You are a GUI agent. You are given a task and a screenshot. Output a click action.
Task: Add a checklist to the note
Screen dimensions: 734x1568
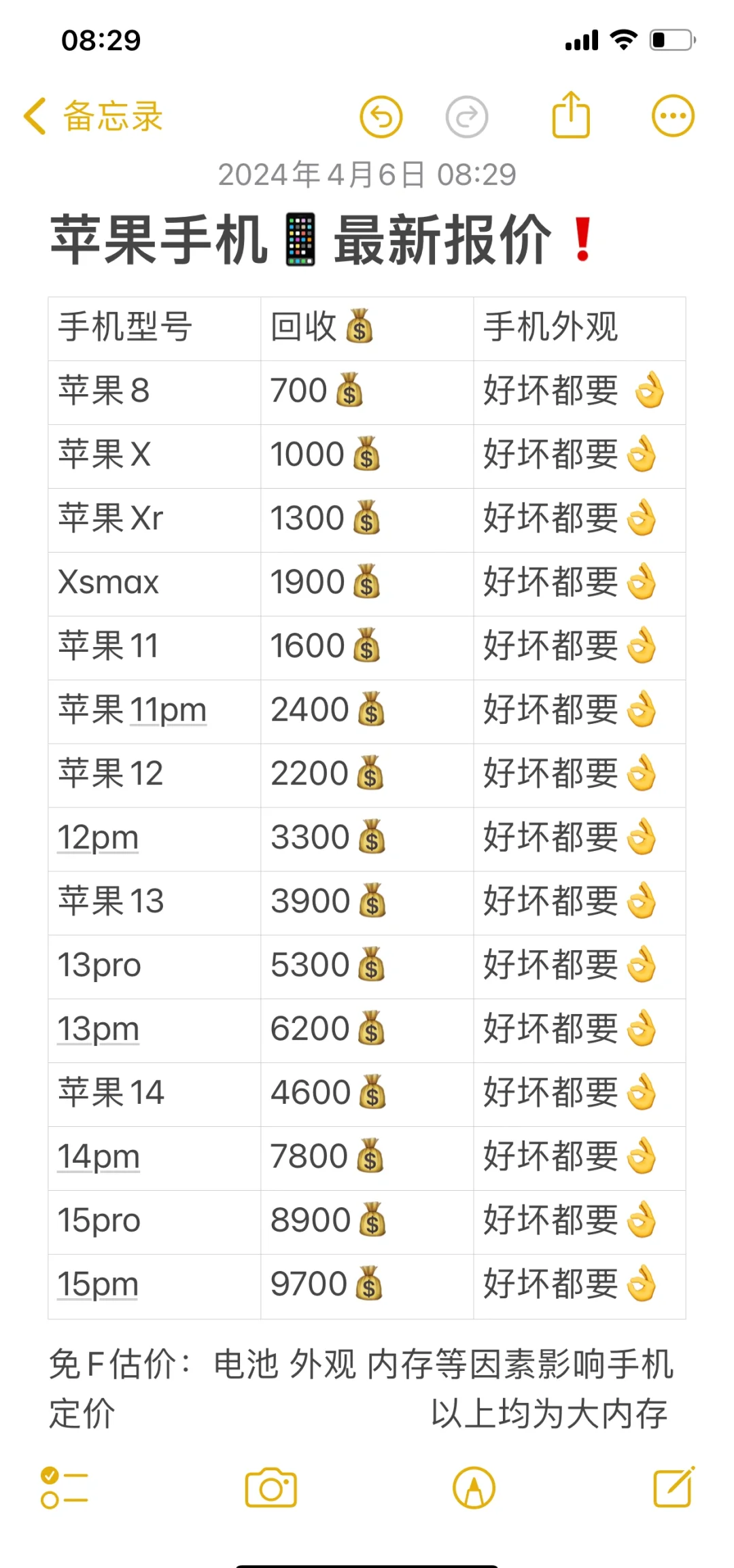(65, 1488)
